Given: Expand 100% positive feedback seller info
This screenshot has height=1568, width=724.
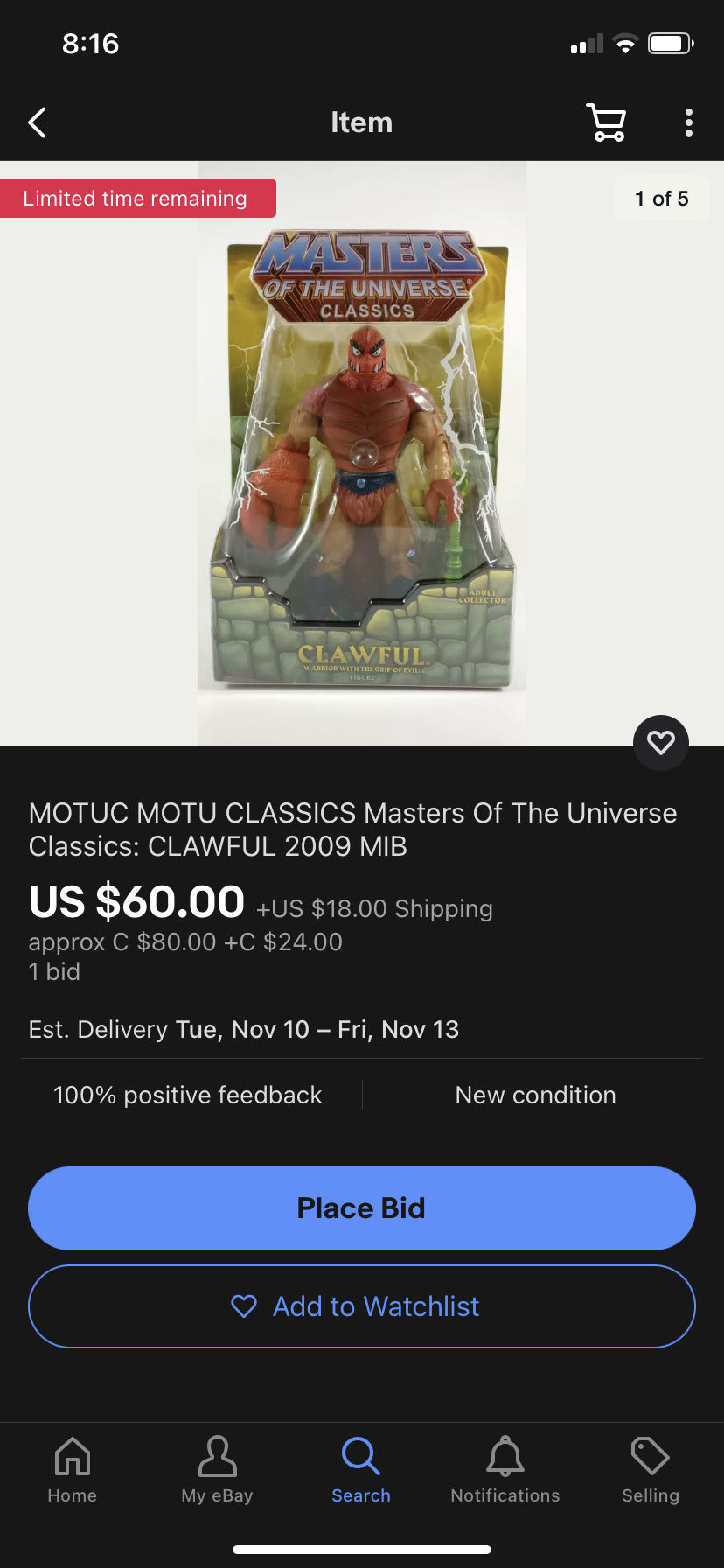Looking at the screenshot, I should 186,1095.
